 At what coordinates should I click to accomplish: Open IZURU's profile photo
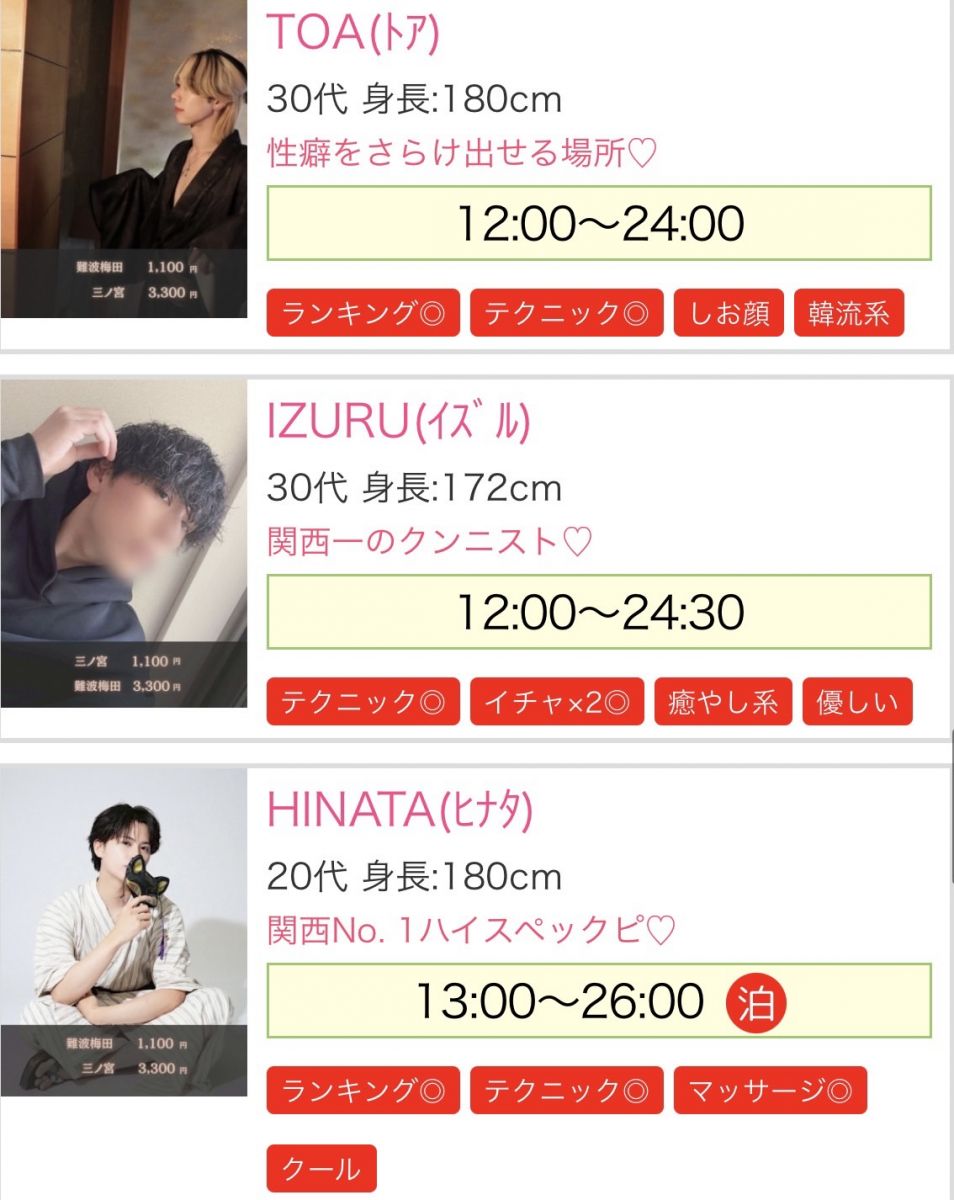124,542
